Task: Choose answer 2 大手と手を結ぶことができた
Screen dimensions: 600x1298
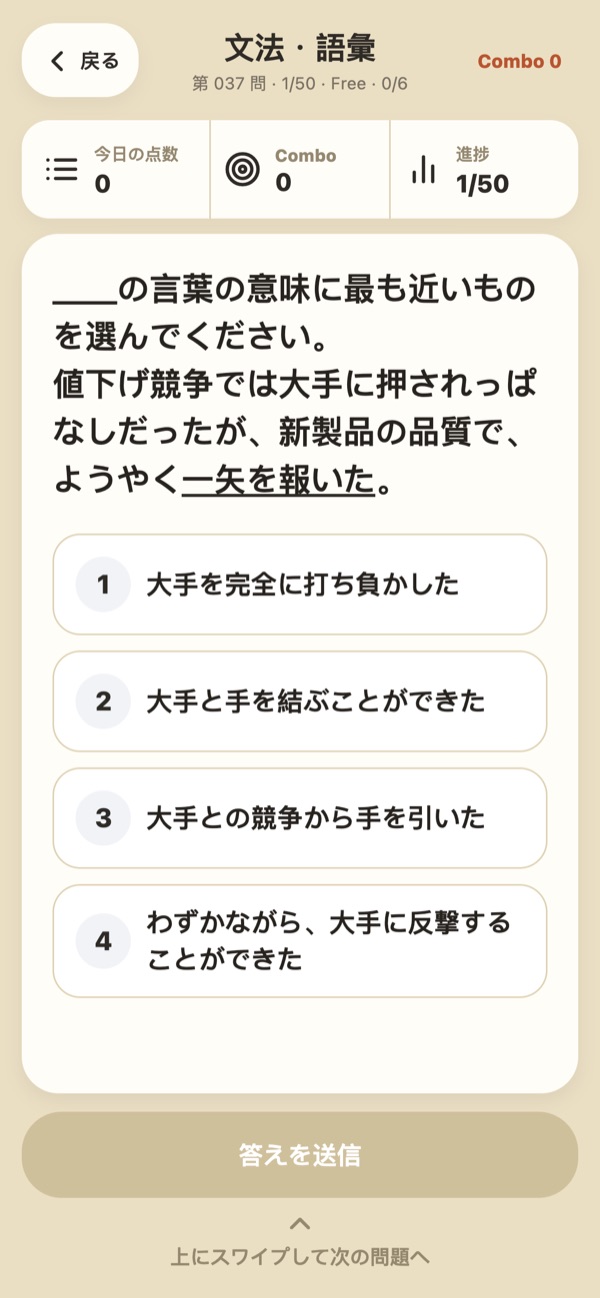Action: click(300, 701)
